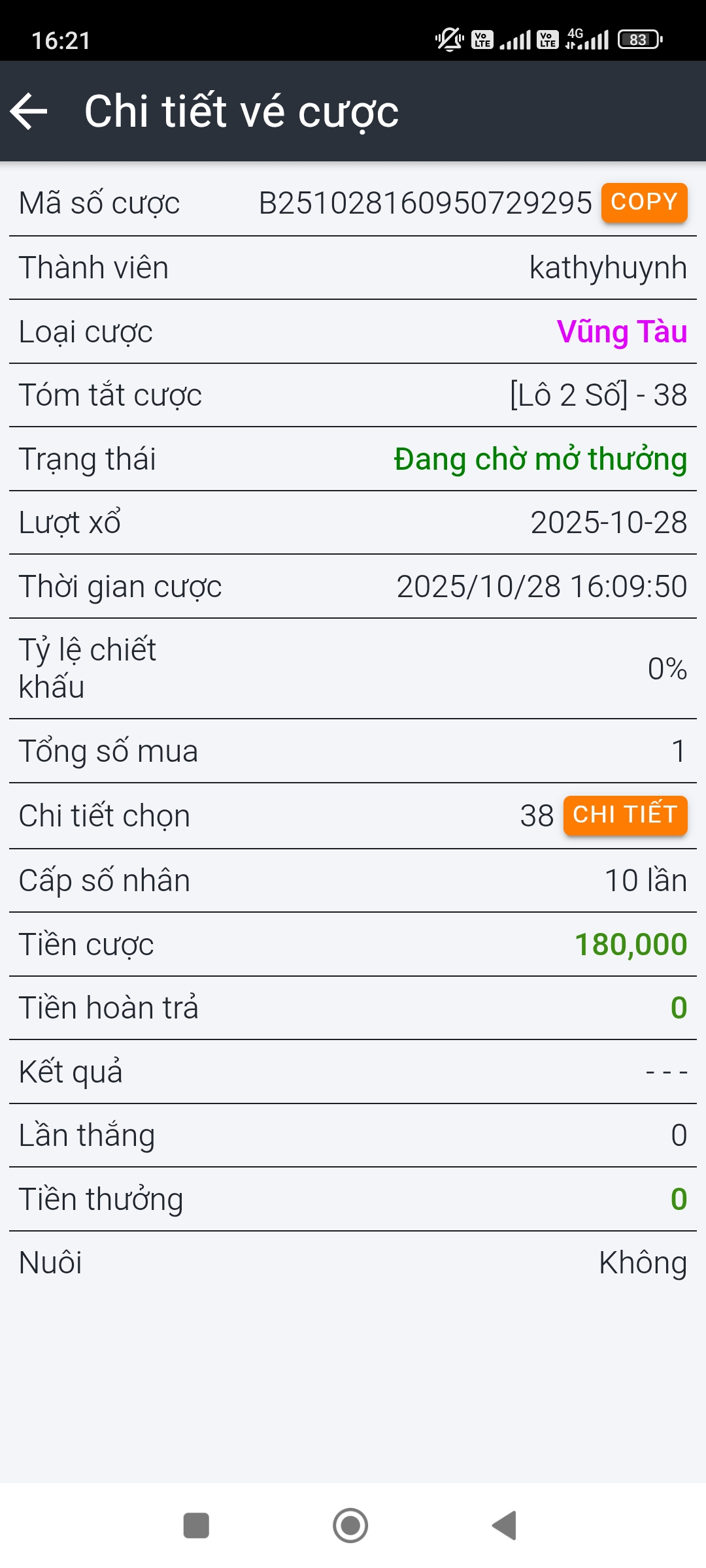Tap the draw date 2025-10-28
Viewport: 706px width, 1568px height.
point(608,522)
